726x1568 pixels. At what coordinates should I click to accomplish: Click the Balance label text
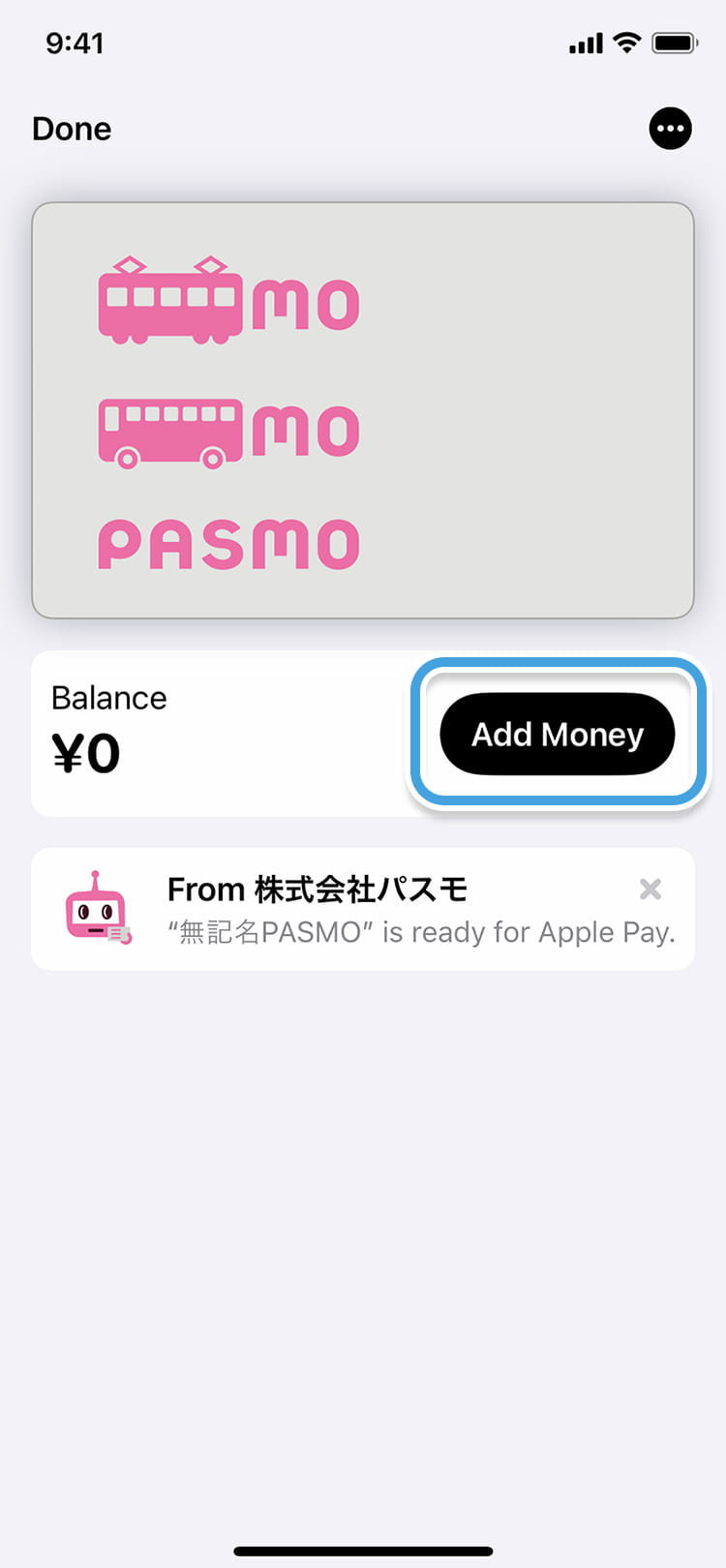coord(108,697)
